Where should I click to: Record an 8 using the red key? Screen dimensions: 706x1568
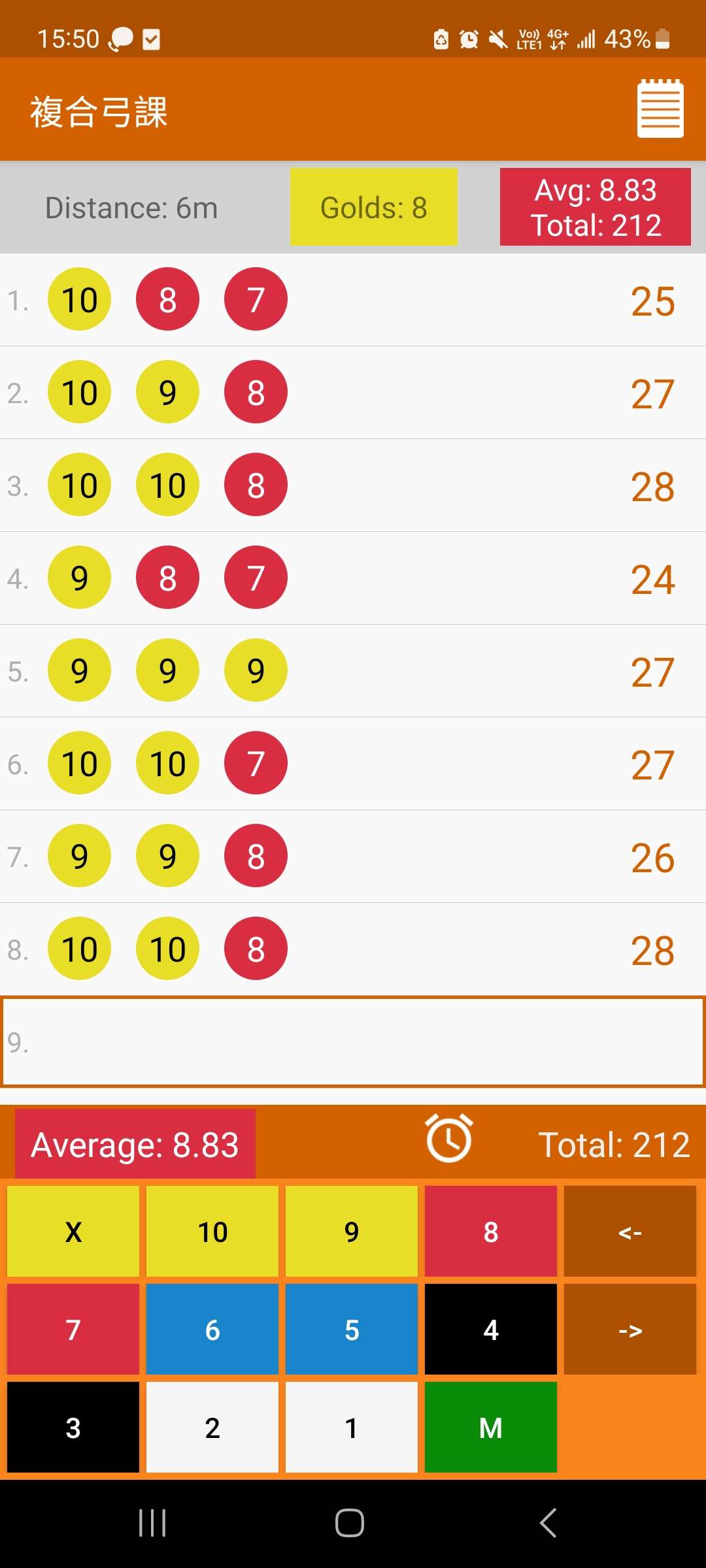coord(491,1232)
